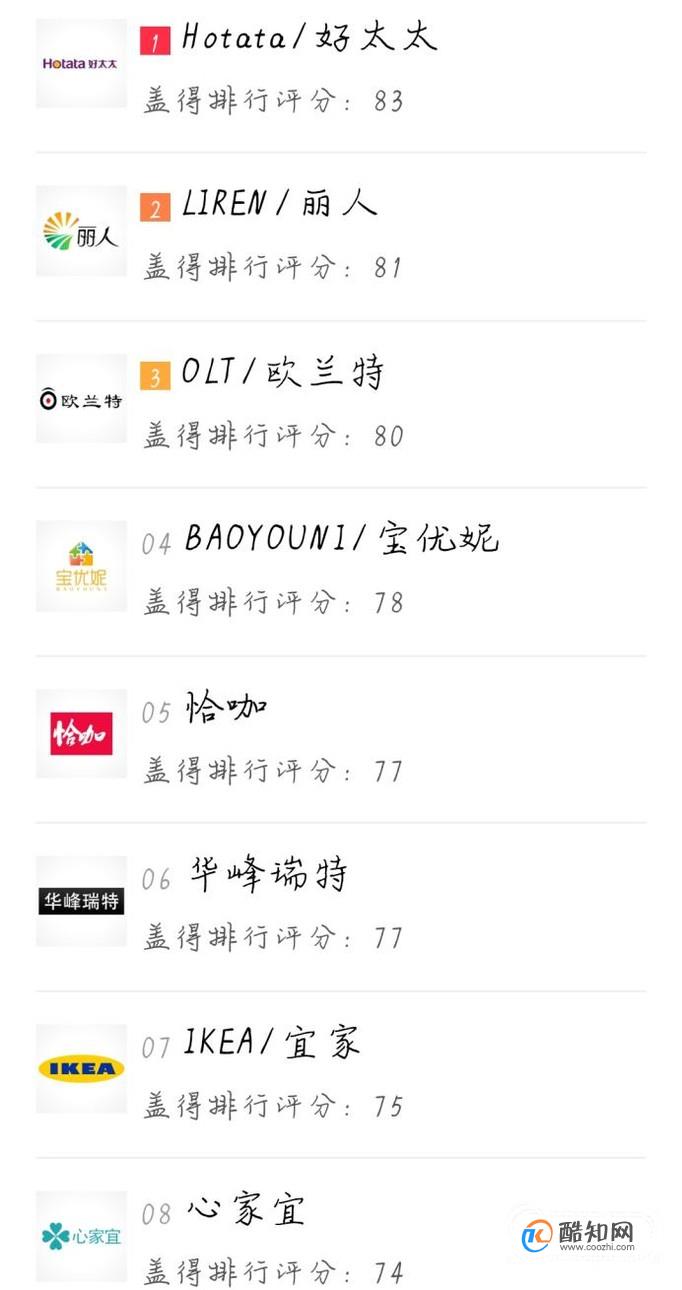View the 心家宜 brand row
Screen dimensions: 682x1290
(341, 1224)
